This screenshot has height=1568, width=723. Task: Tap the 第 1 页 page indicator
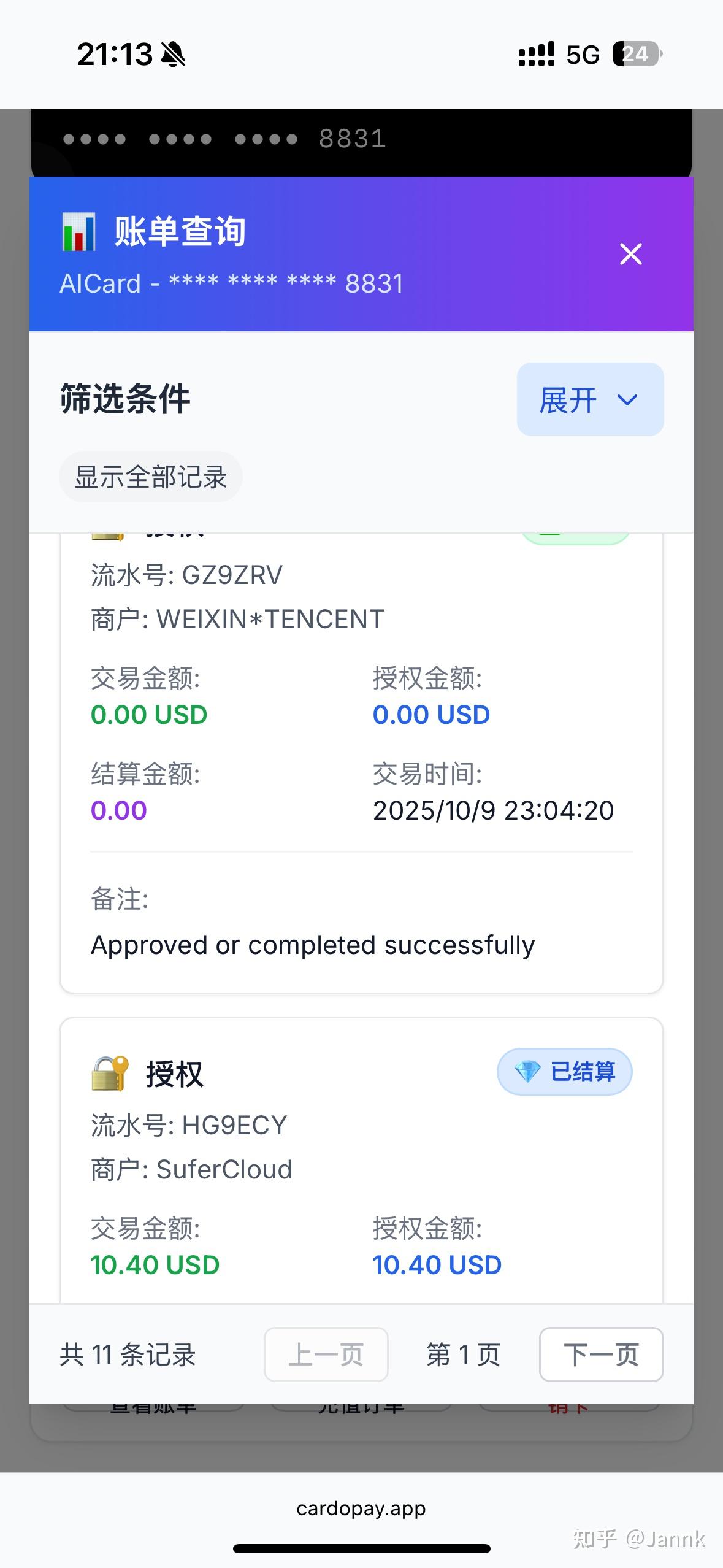(x=462, y=1355)
